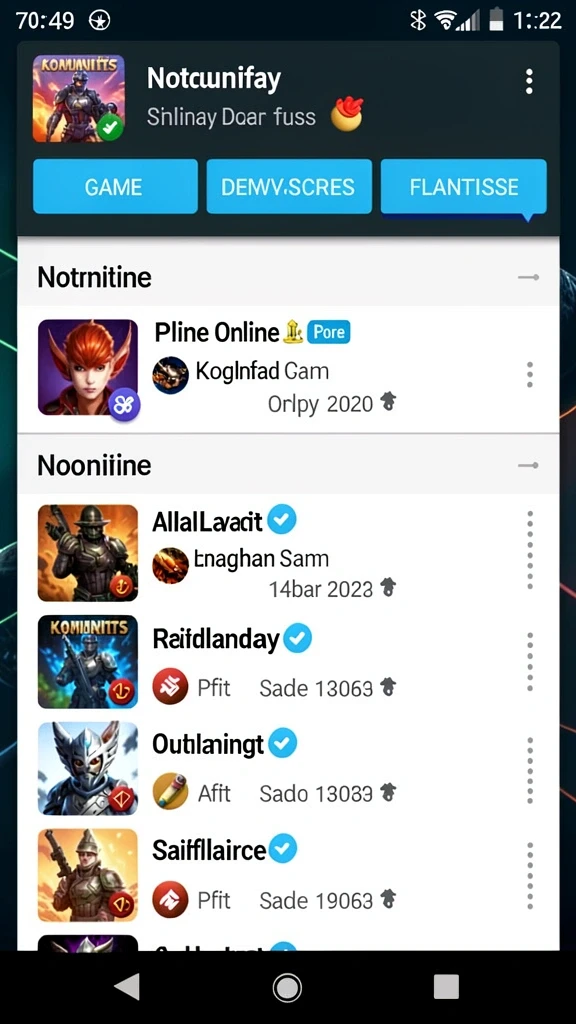Select the DEMV.SCRES tab
The height and width of the screenshot is (1024, 576).
coord(289,187)
